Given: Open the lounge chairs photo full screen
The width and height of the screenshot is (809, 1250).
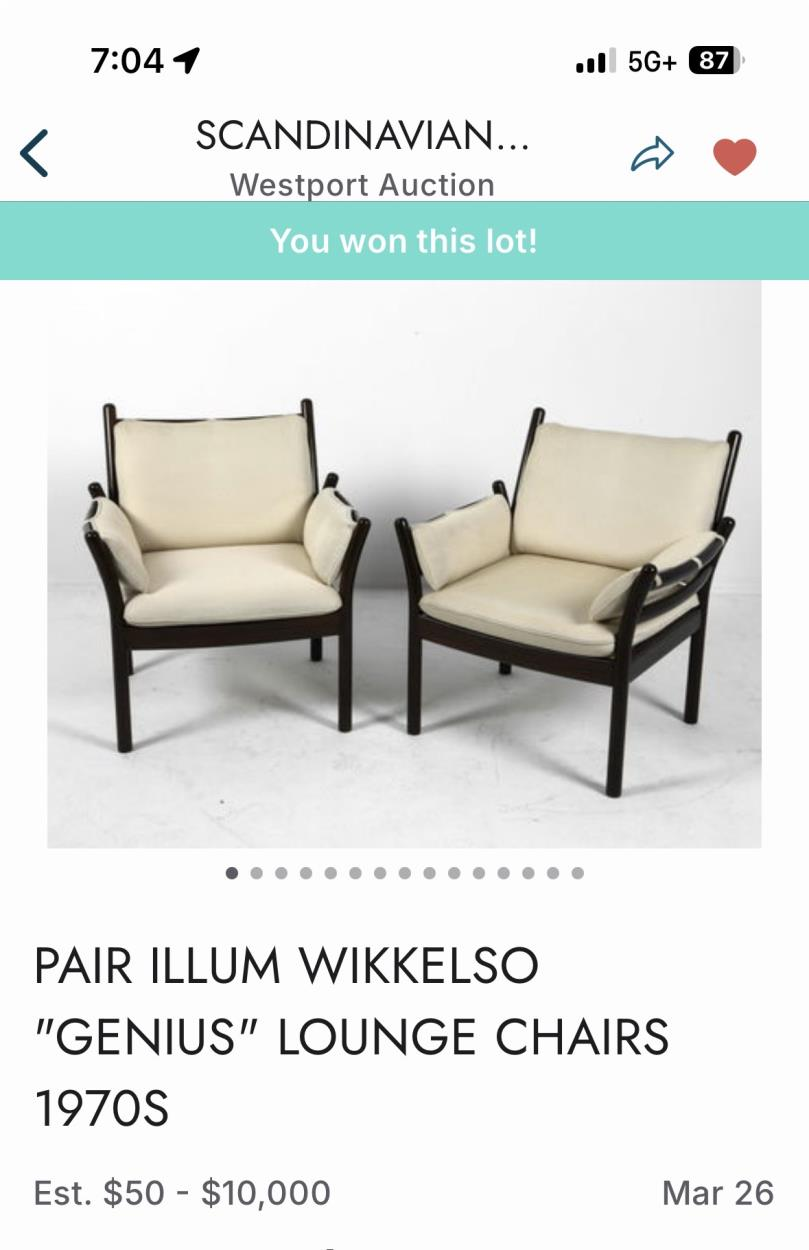Looking at the screenshot, I should (404, 565).
